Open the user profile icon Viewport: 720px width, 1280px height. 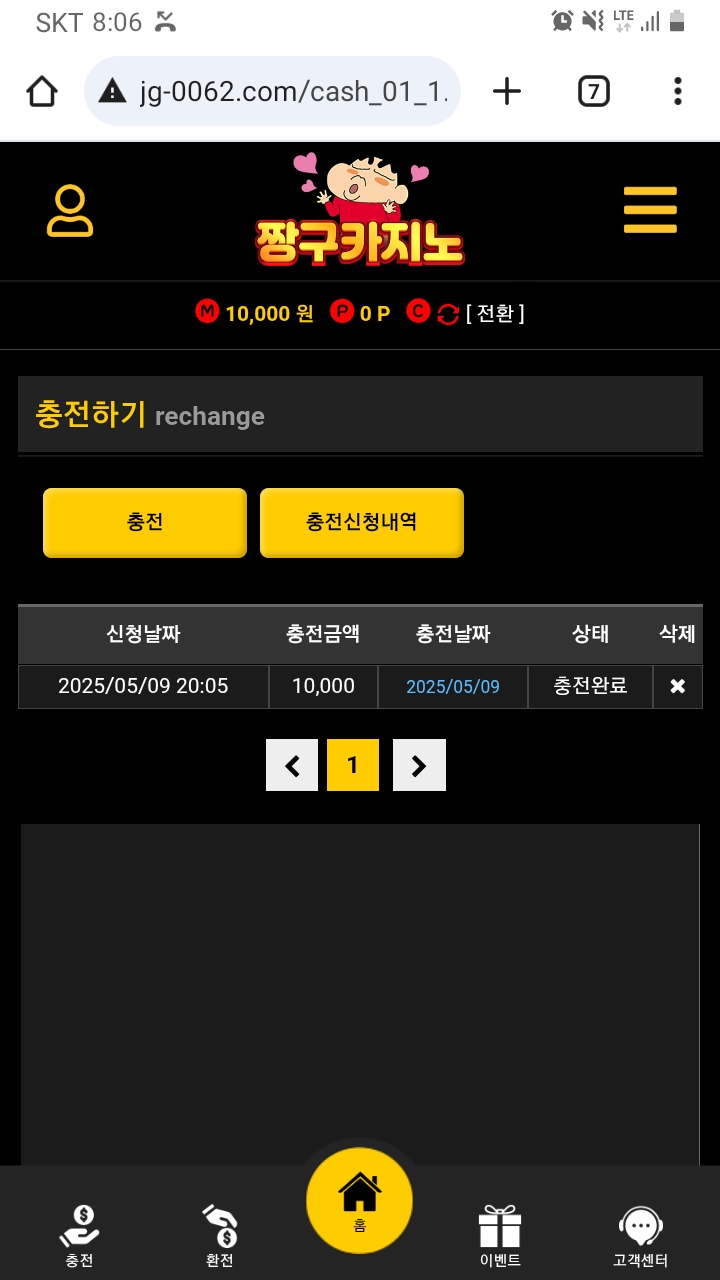(70, 211)
